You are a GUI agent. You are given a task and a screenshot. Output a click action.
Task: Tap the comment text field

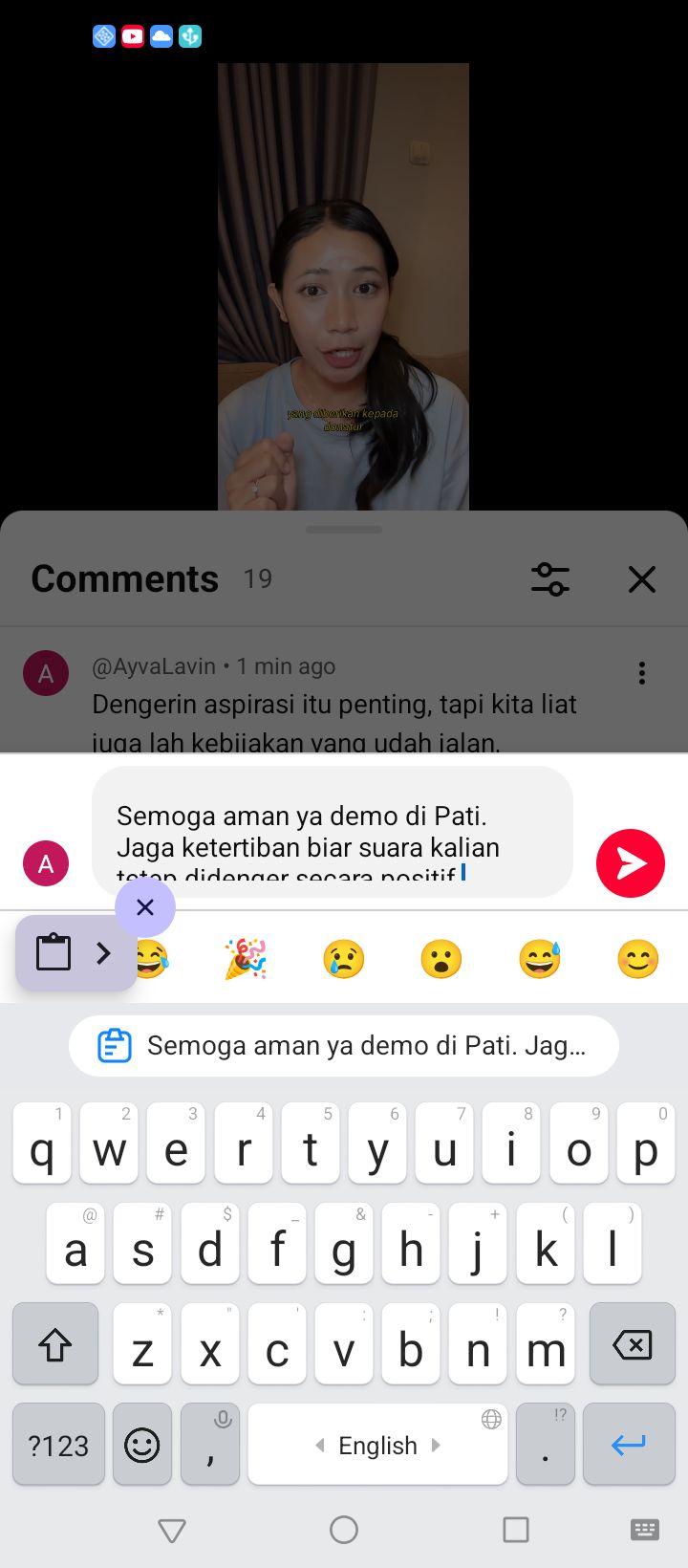tap(333, 832)
